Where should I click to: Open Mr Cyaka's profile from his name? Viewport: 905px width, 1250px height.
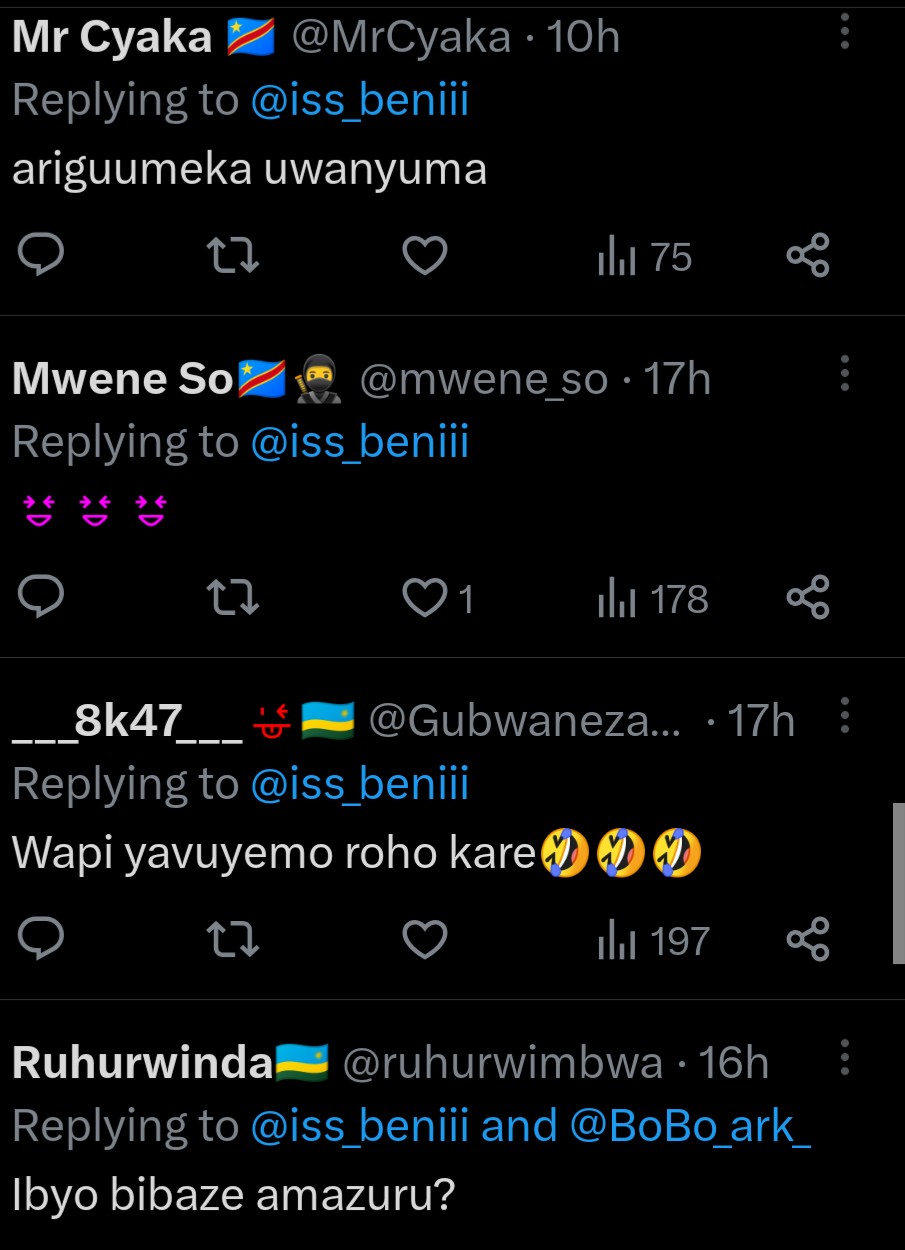click(x=112, y=37)
